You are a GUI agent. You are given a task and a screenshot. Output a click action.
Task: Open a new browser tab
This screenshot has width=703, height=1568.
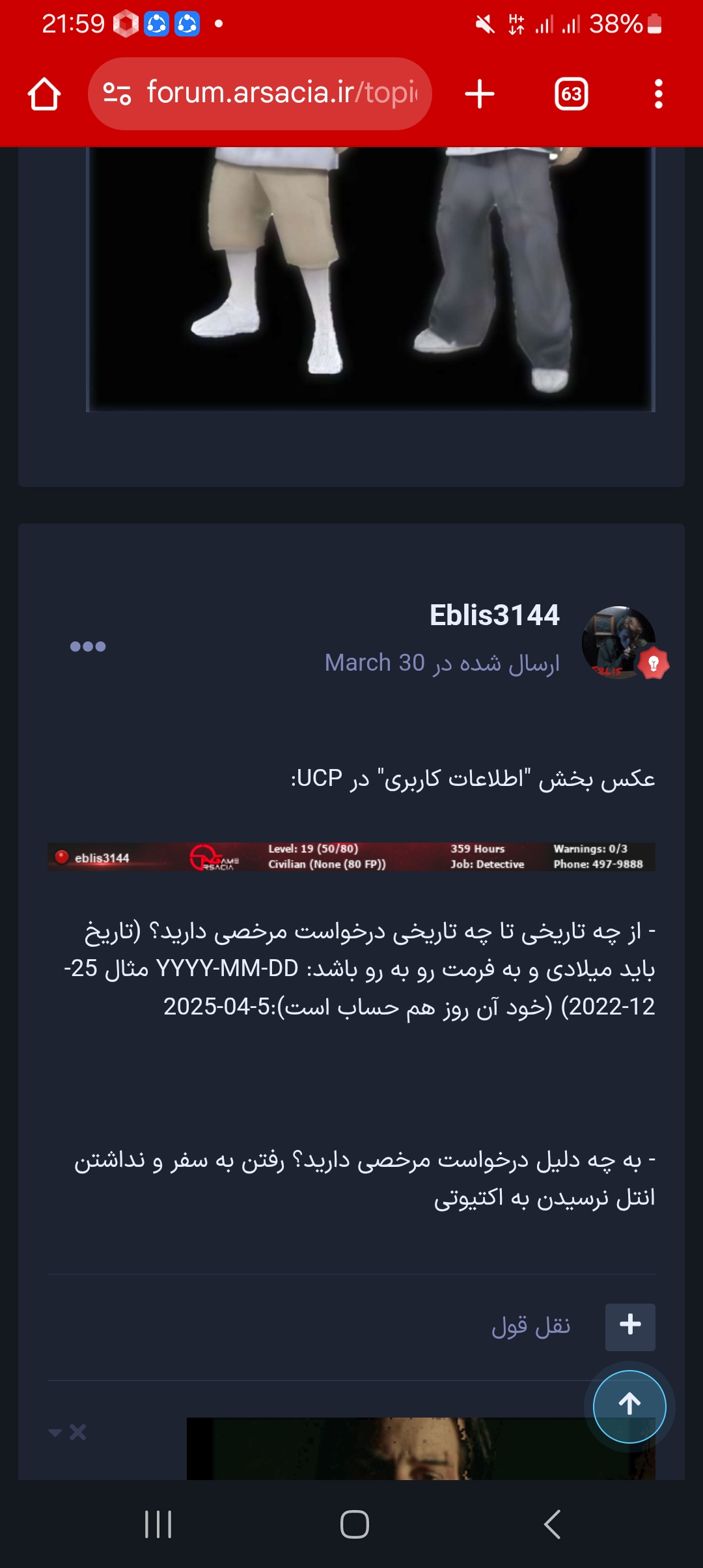tap(480, 94)
